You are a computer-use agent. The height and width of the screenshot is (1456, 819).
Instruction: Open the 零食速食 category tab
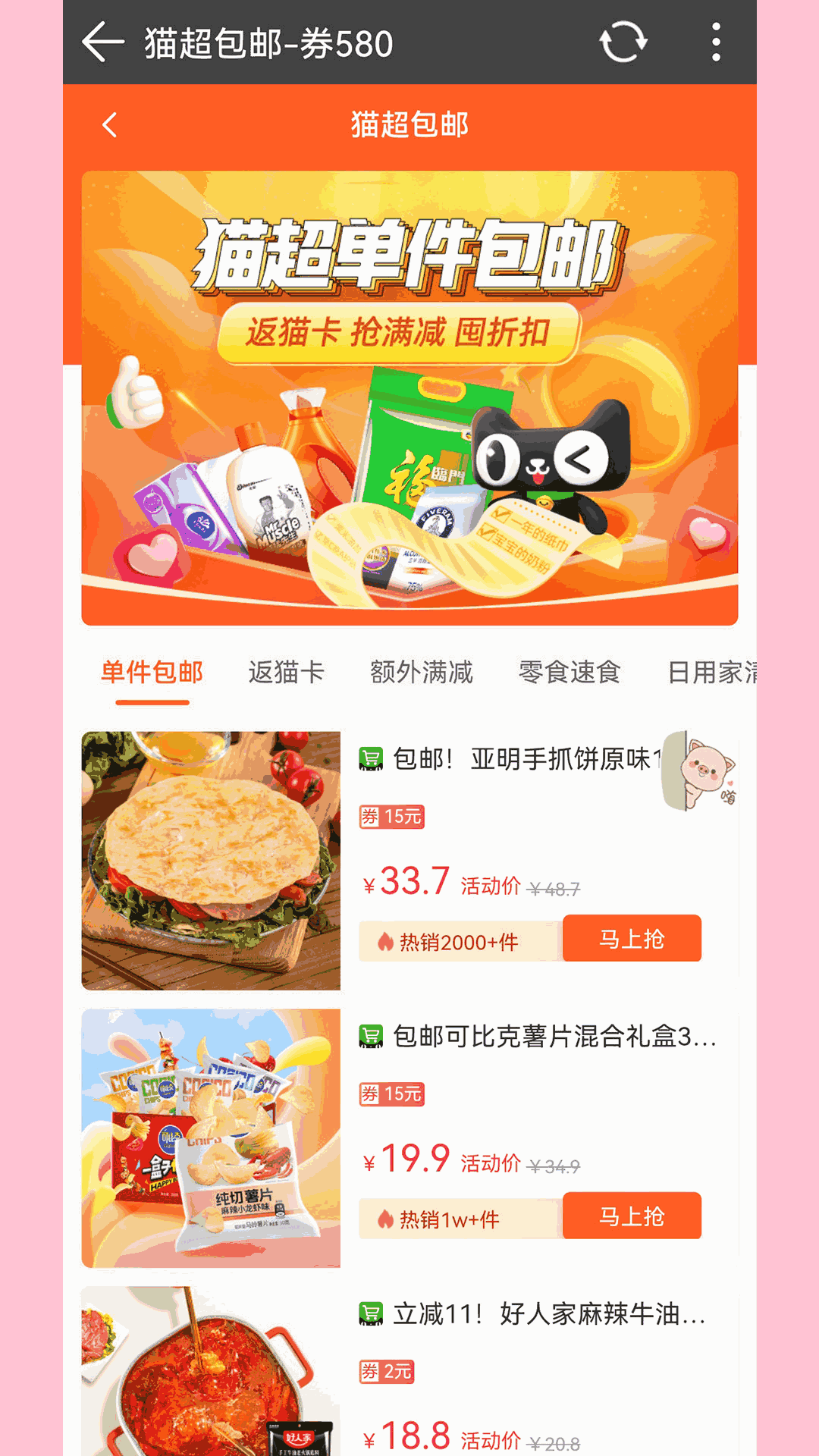(x=570, y=673)
